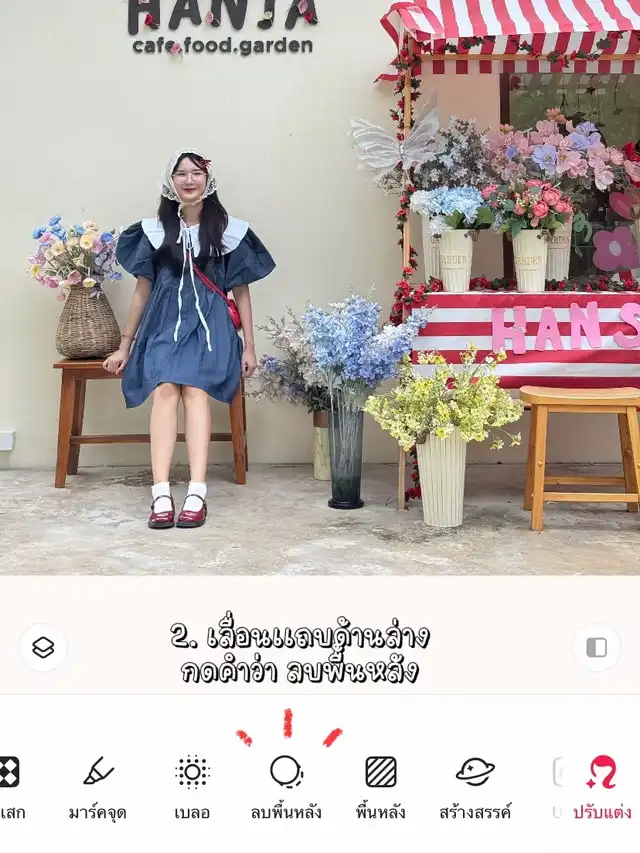The height and width of the screenshot is (853, 640).
Task: Open the เบลอ blur tool
Action: click(x=192, y=786)
